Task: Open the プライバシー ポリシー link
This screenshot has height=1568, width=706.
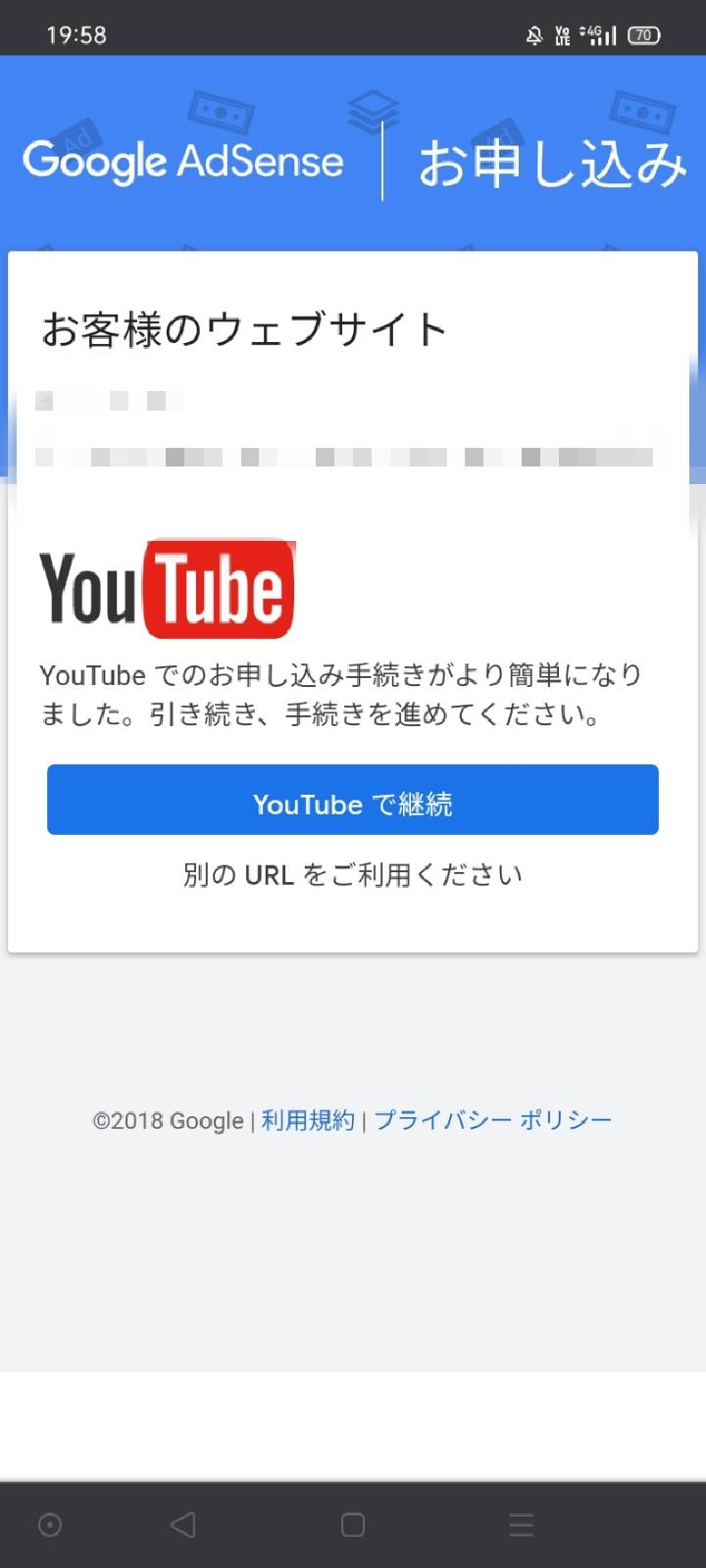Action: click(493, 1120)
